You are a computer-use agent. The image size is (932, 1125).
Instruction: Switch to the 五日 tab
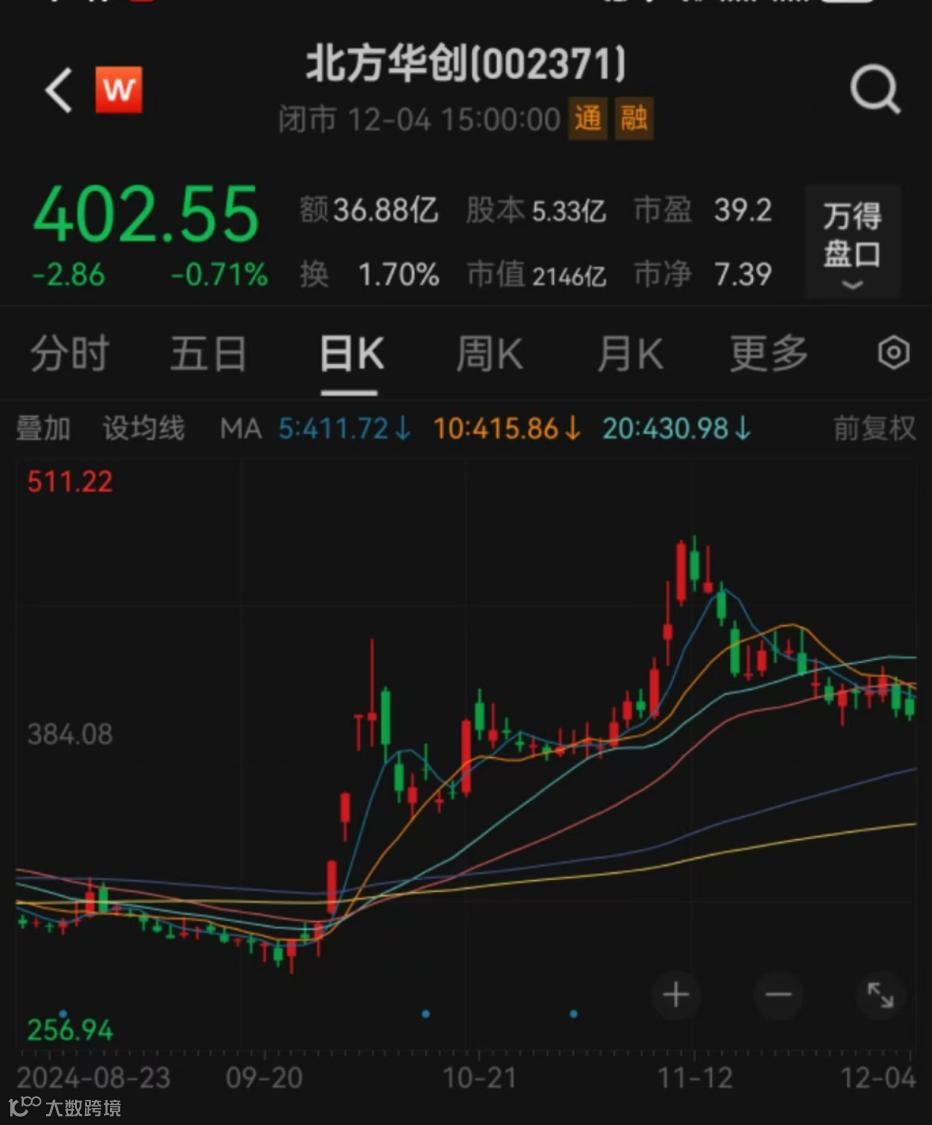(x=208, y=354)
